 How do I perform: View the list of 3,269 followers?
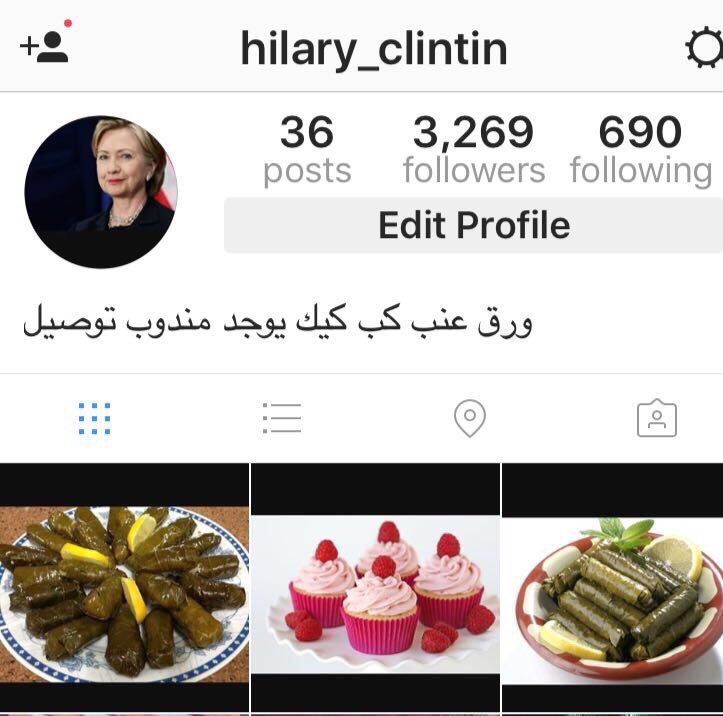point(474,150)
